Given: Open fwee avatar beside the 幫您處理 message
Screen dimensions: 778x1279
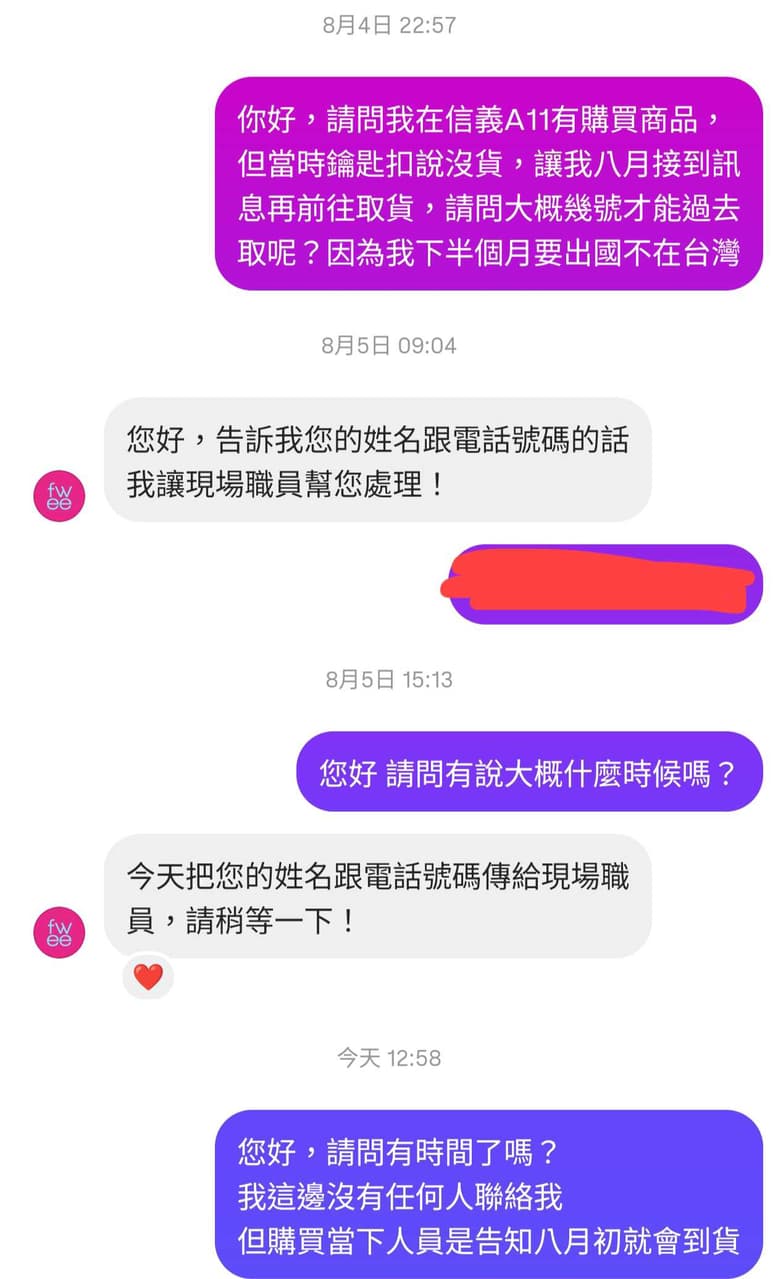Looking at the screenshot, I should click(x=59, y=496).
